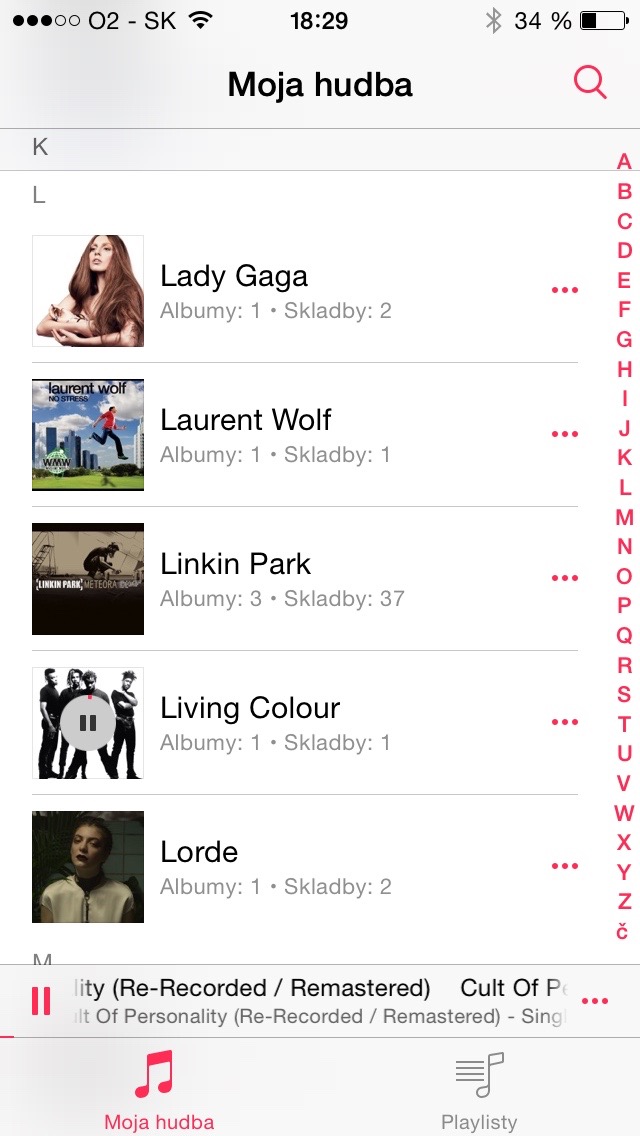Open mini player more options
This screenshot has width=640, height=1136.
[595, 1001]
